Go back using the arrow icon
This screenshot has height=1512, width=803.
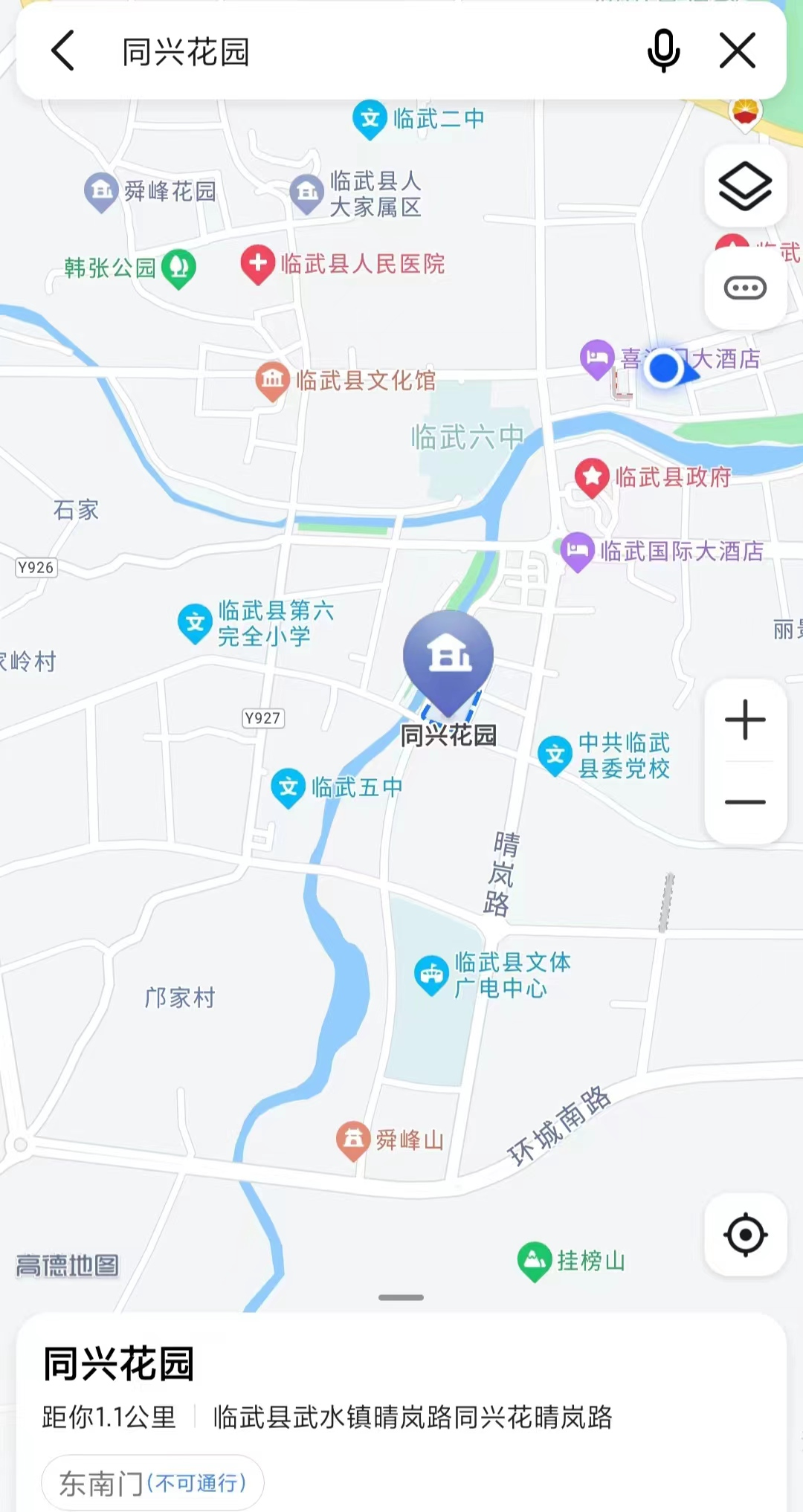63,51
